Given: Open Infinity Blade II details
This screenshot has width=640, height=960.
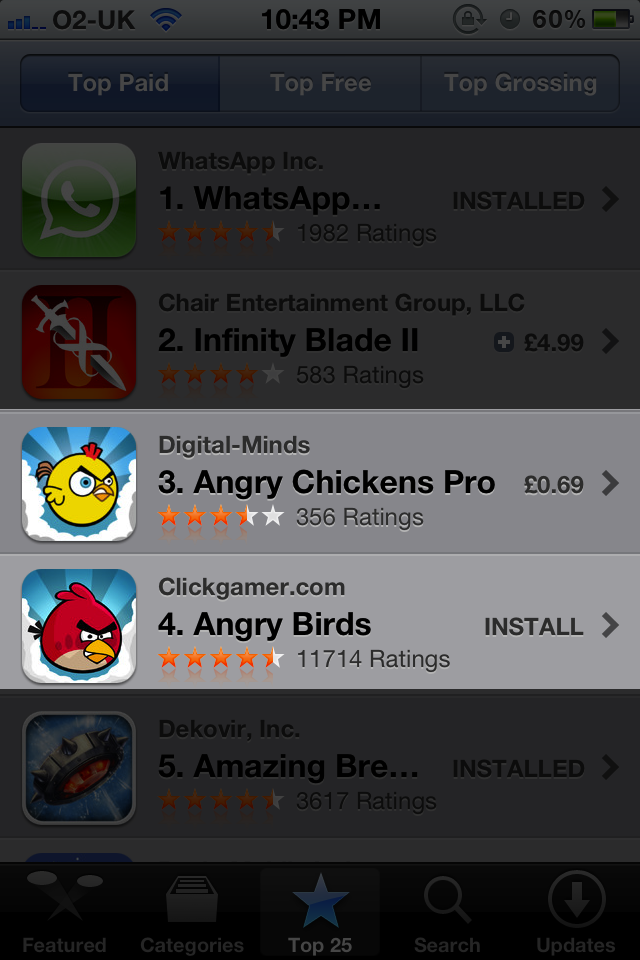Looking at the screenshot, I should (288, 341).
